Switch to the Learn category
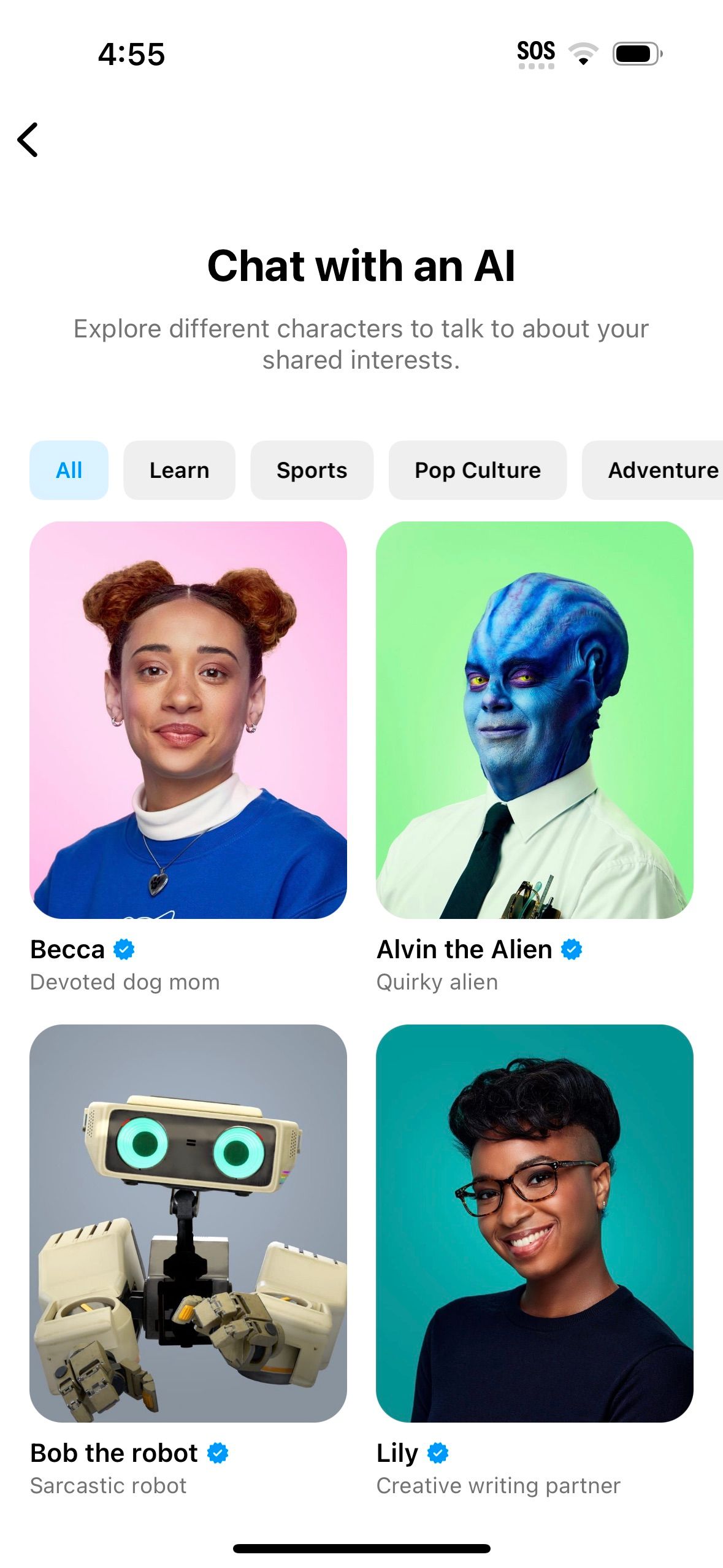 click(x=179, y=470)
